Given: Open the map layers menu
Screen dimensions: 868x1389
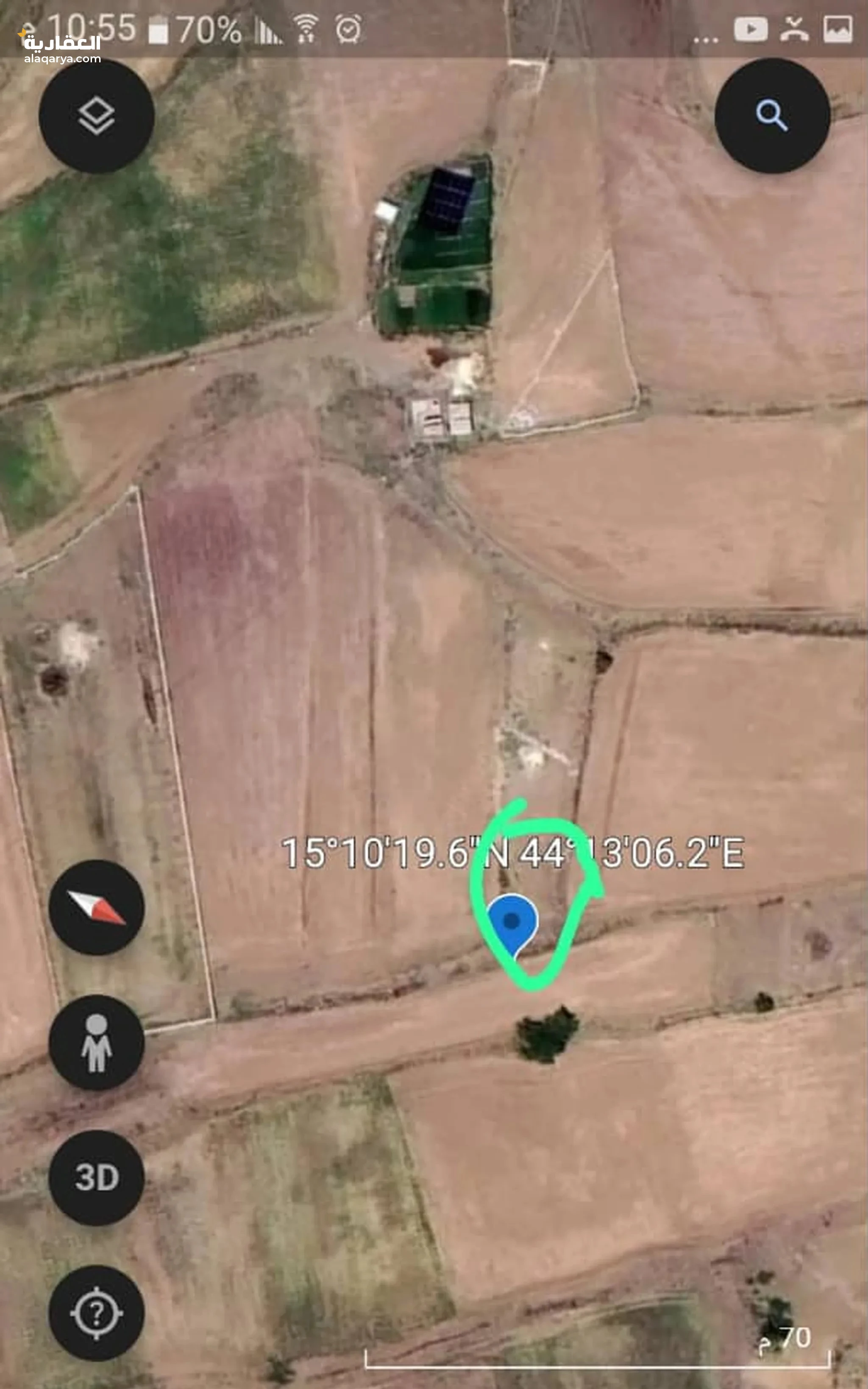Looking at the screenshot, I should 97,115.
